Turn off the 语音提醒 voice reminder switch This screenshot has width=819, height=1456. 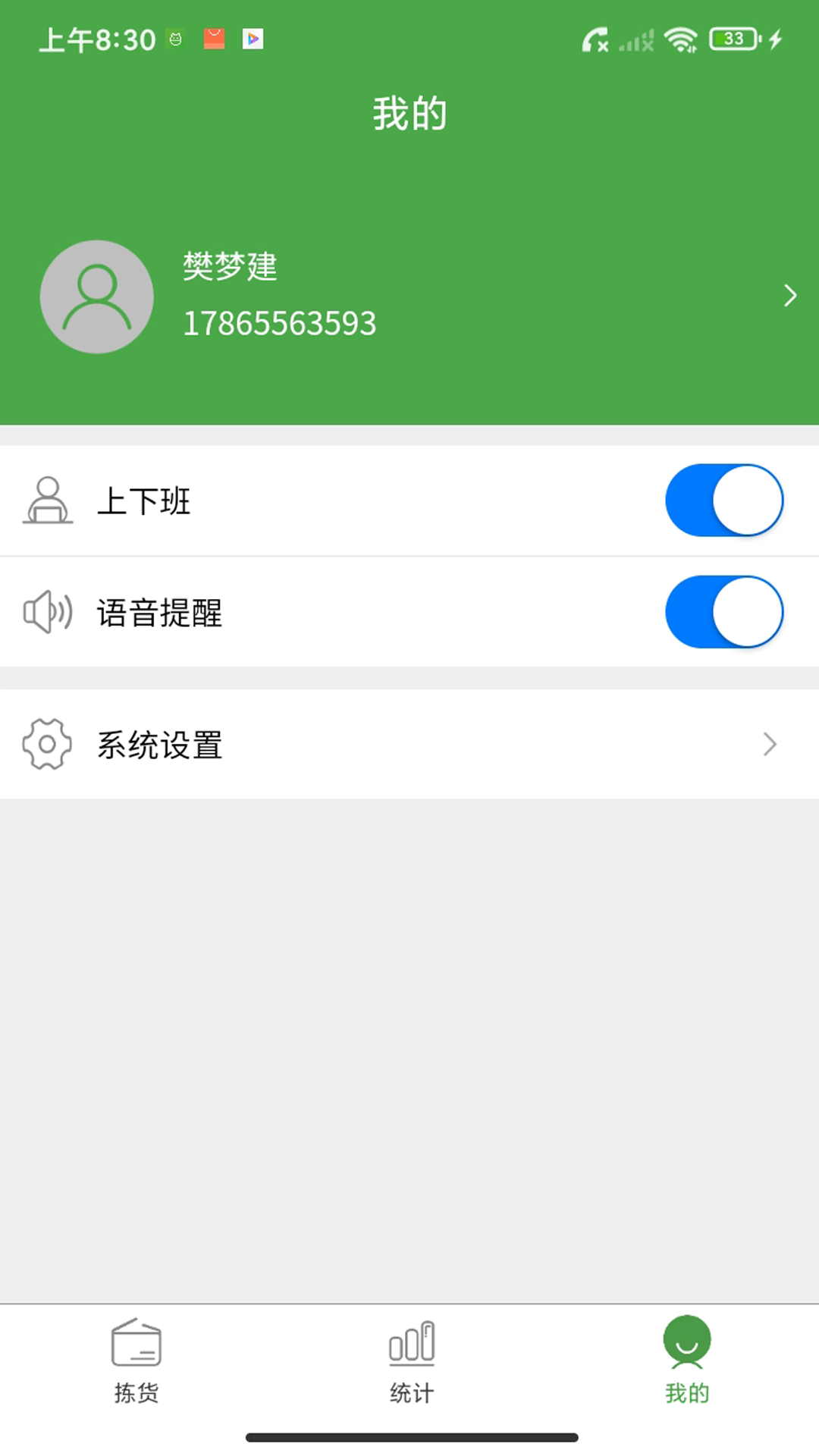pos(723,612)
